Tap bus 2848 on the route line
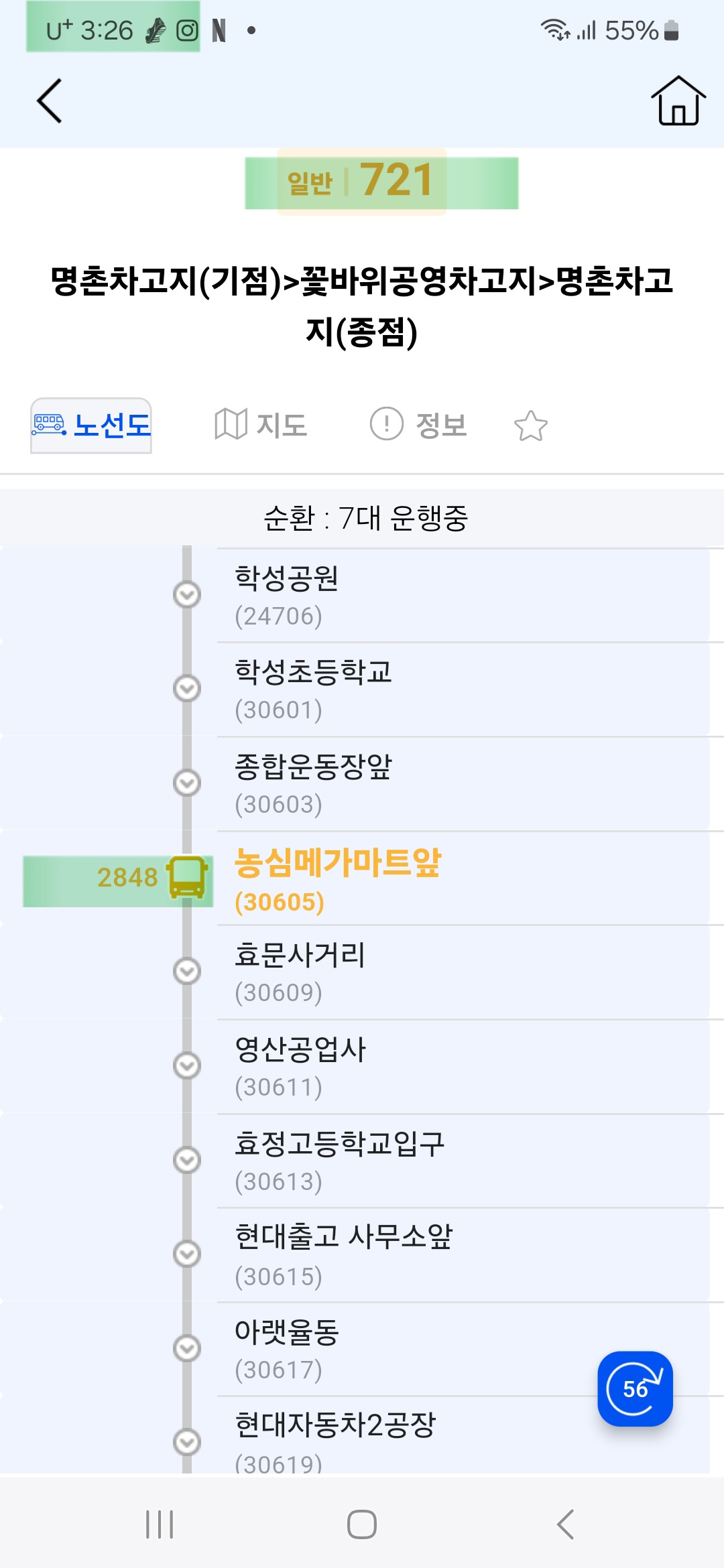This screenshot has height=1568, width=724. [x=186, y=878]
